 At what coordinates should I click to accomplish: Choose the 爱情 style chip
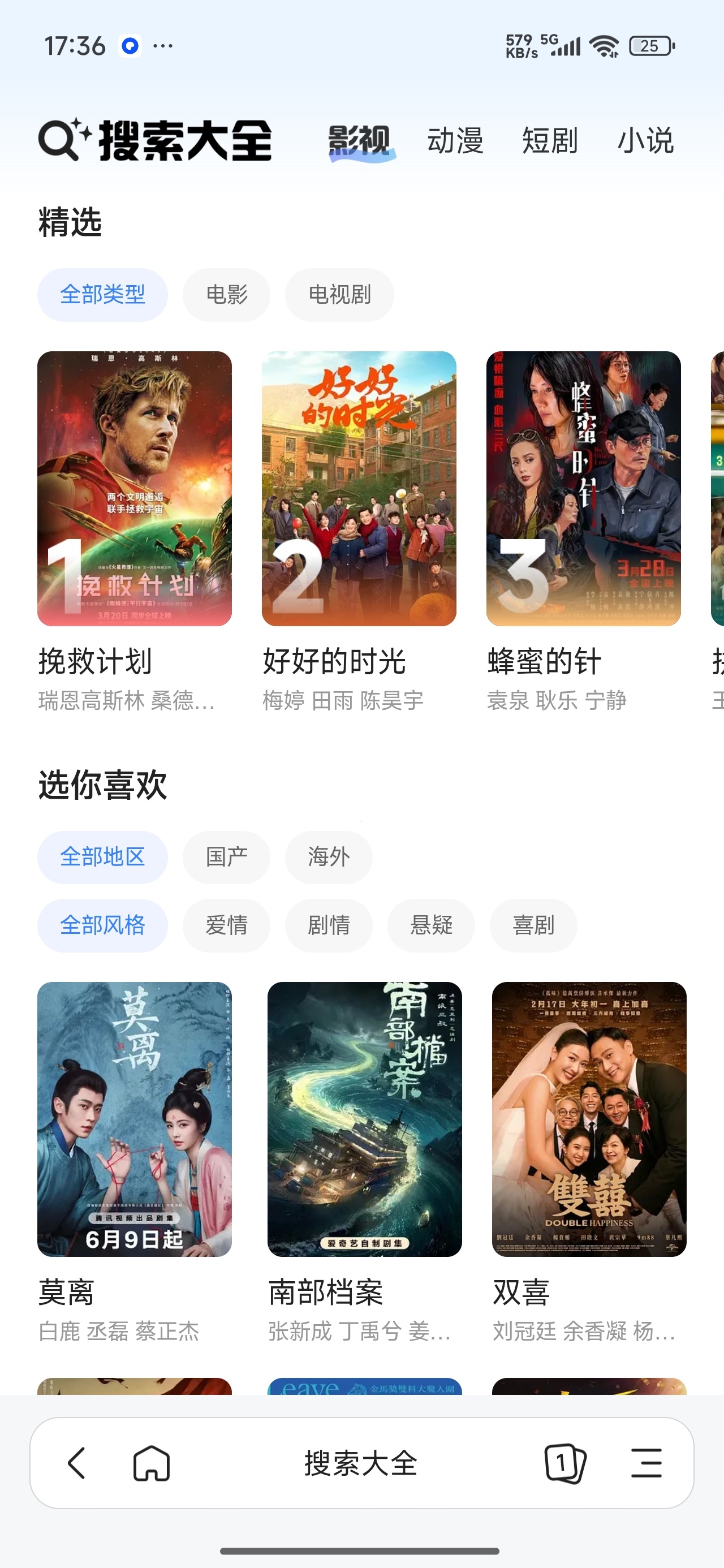pos(226,925)
